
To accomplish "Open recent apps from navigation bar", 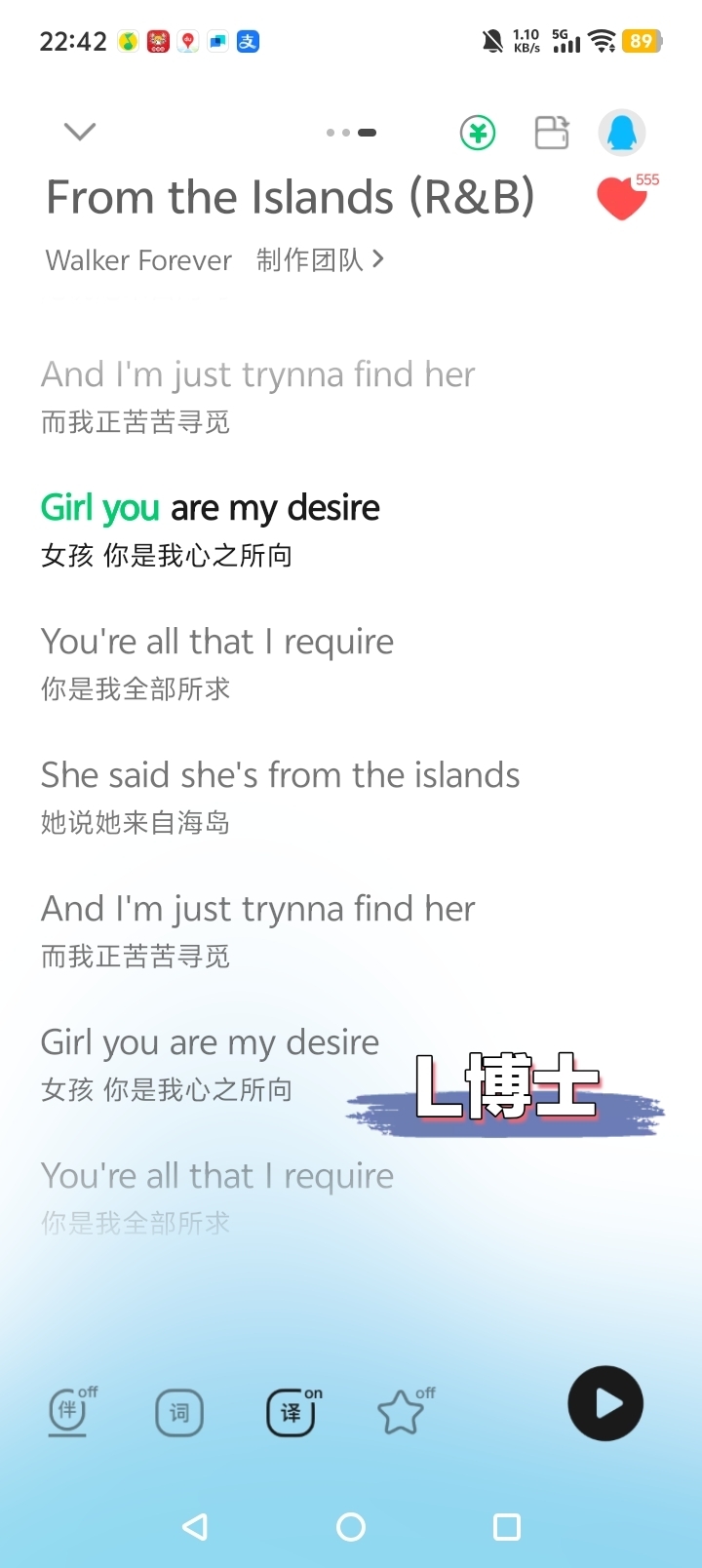I will (507, 1527).
